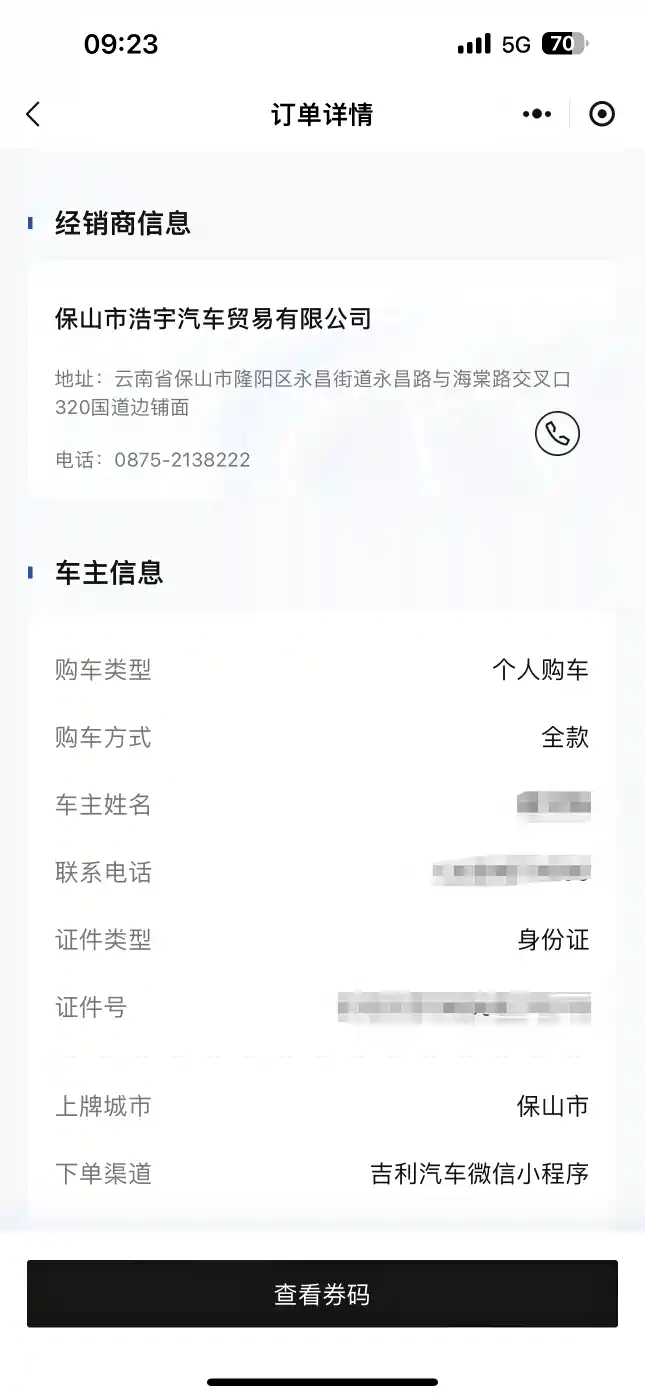Open the mini program more options menu
This screenshot has height=1398, width=645.
point(537,114)
